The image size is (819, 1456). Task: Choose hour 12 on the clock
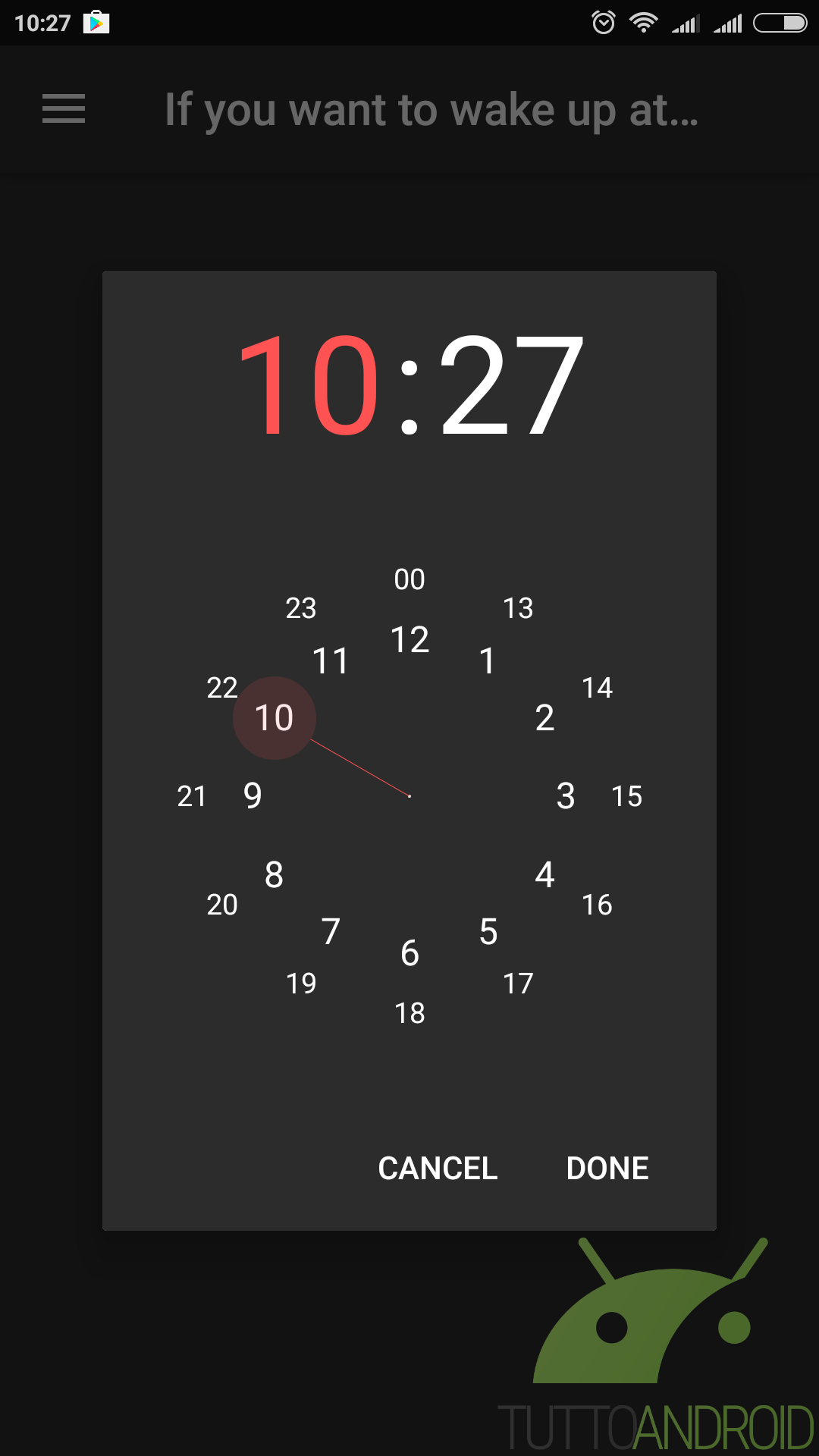coord(409,640)
